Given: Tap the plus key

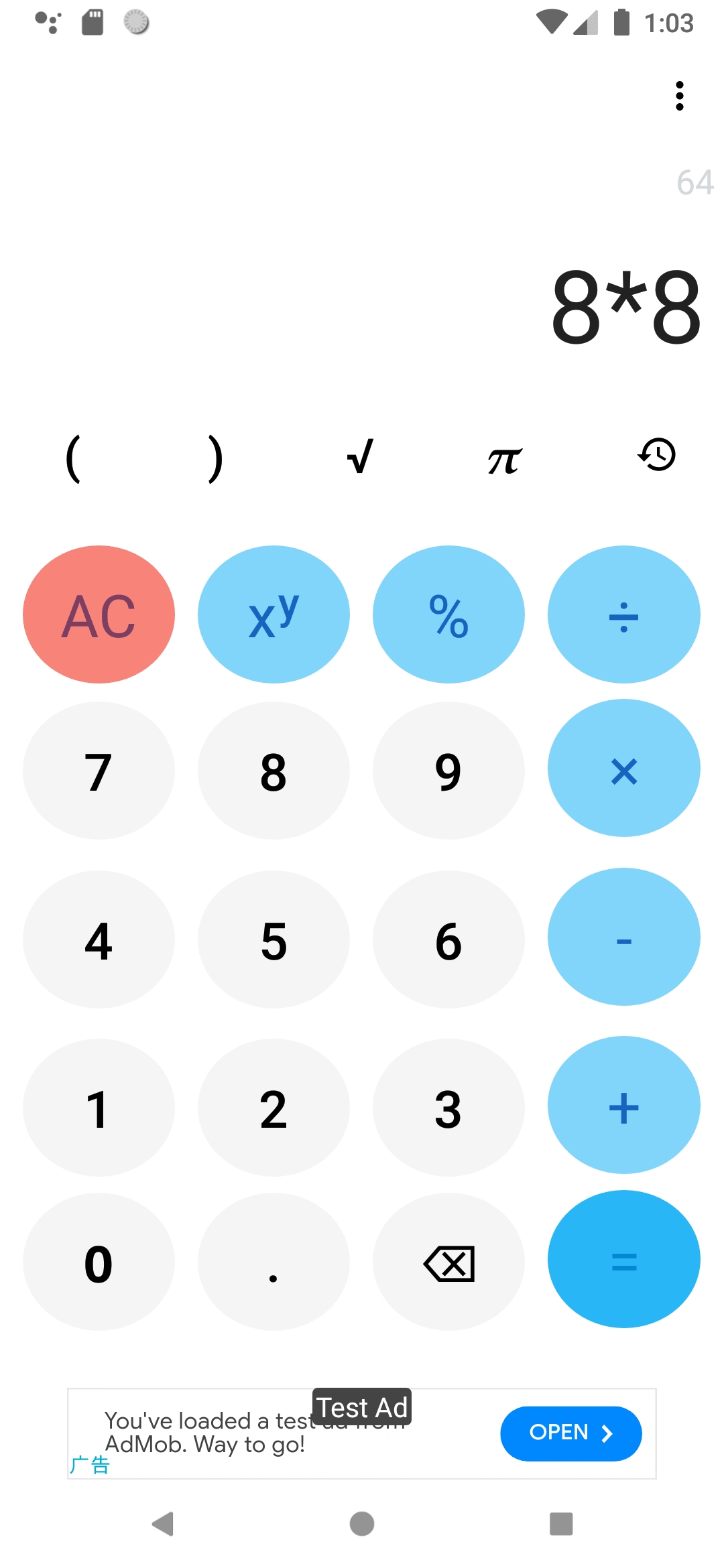Looking at the screenshot, I should coord(624,1105).
